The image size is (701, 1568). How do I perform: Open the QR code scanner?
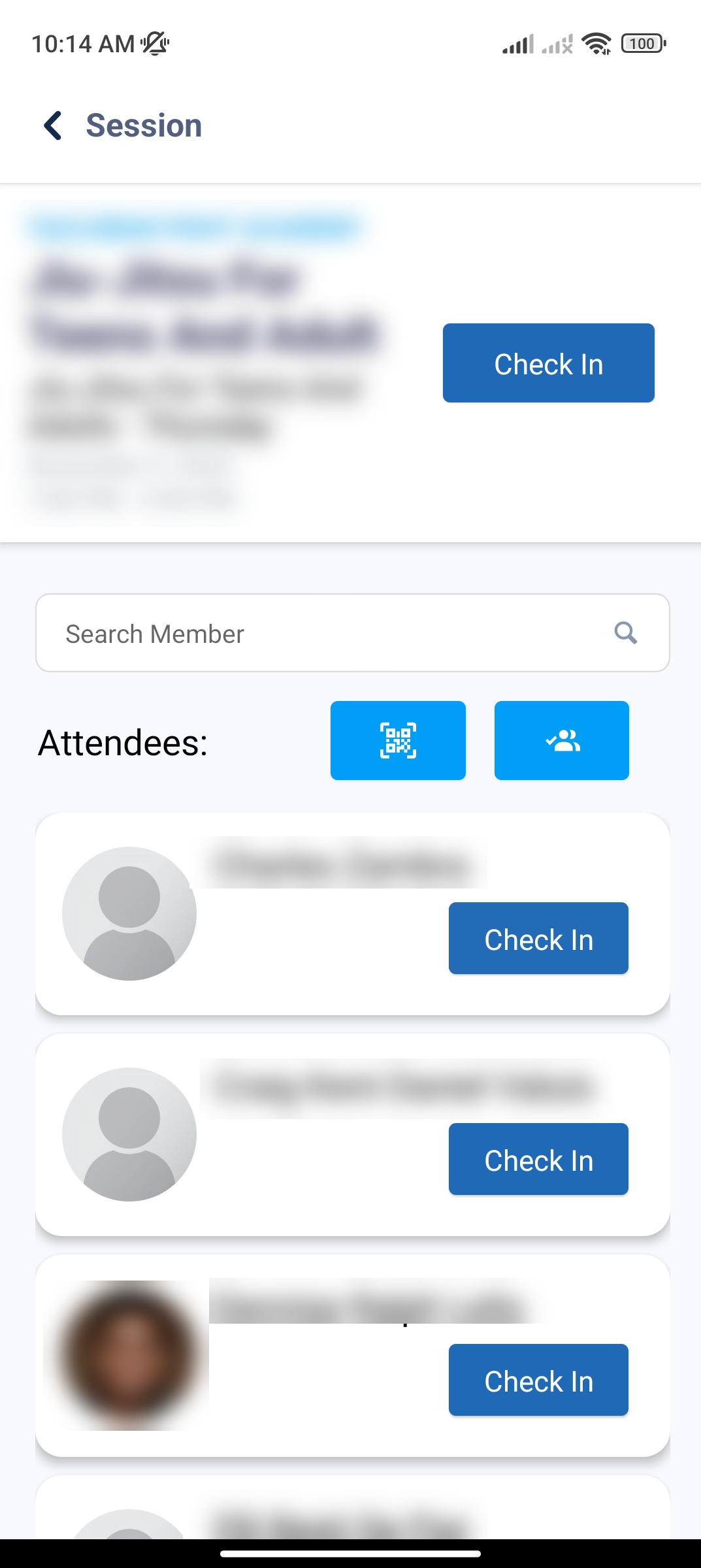tap(398, 741)
